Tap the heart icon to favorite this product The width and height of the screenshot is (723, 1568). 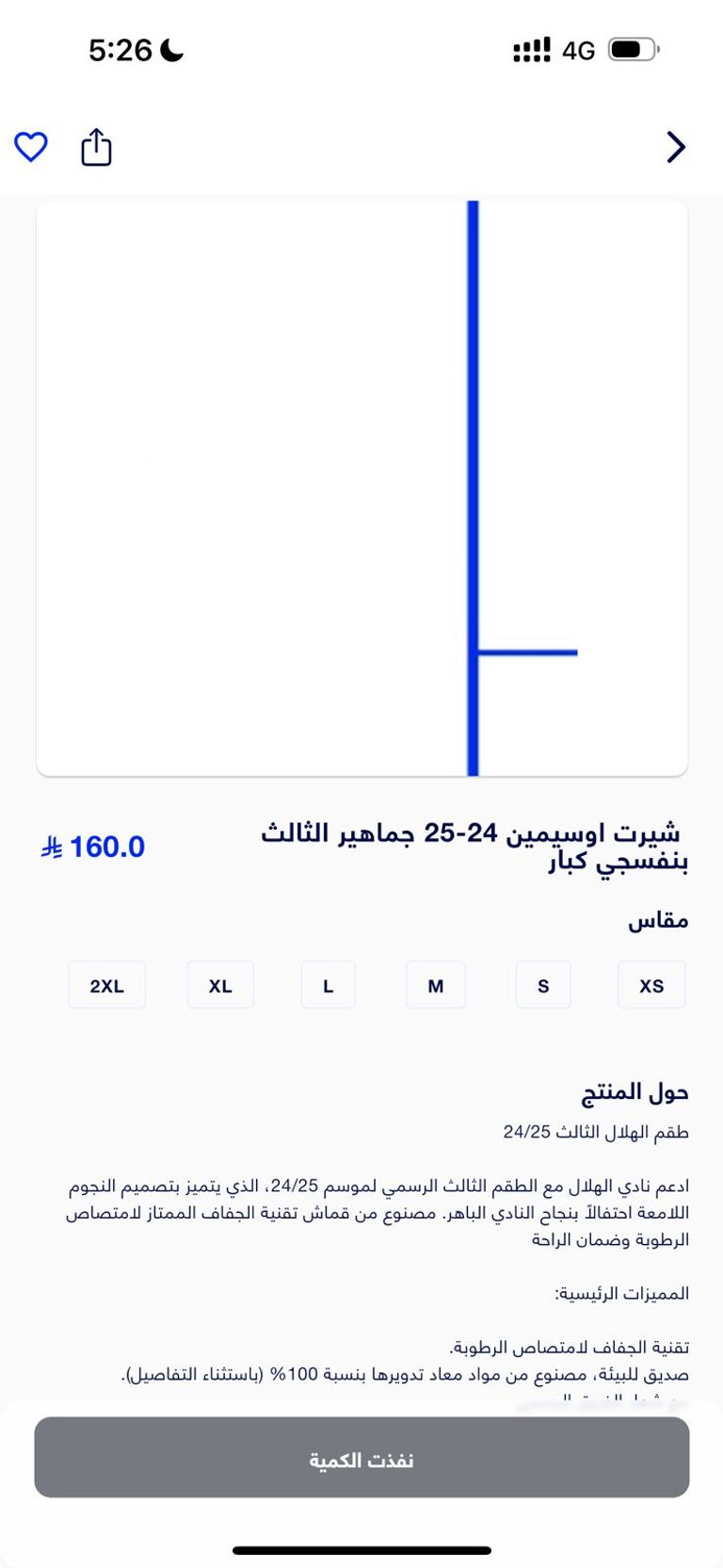30,147
